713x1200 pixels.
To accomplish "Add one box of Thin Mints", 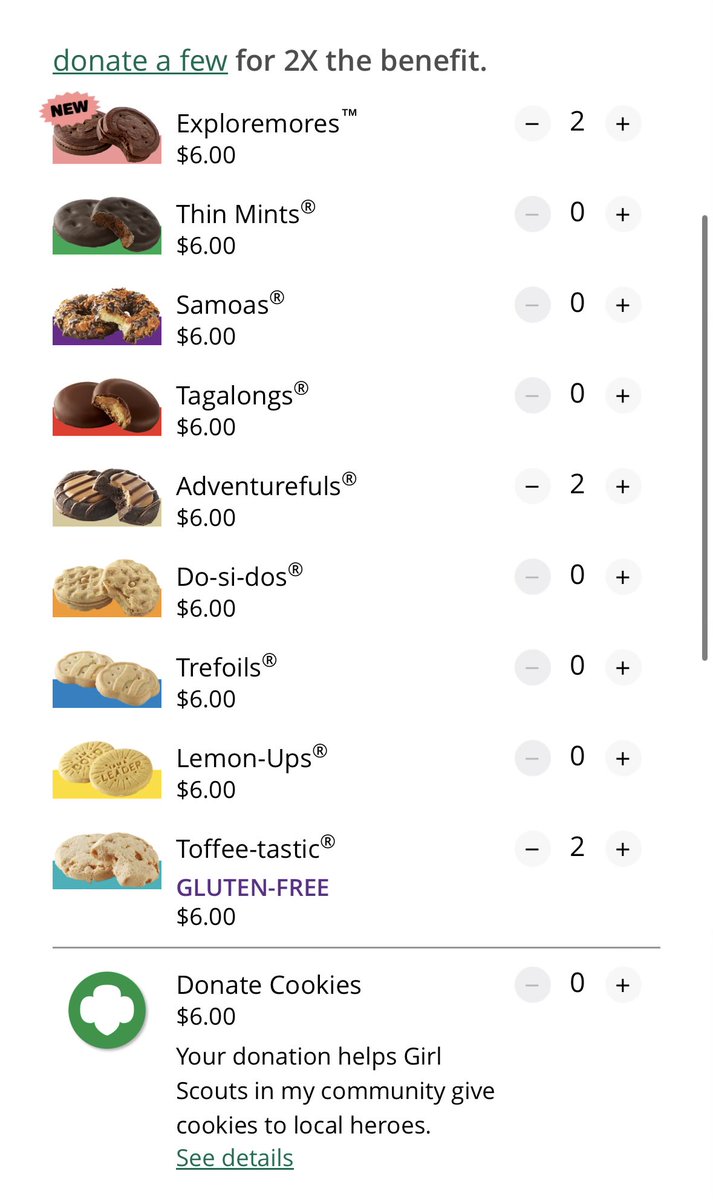I will point(623,214).
